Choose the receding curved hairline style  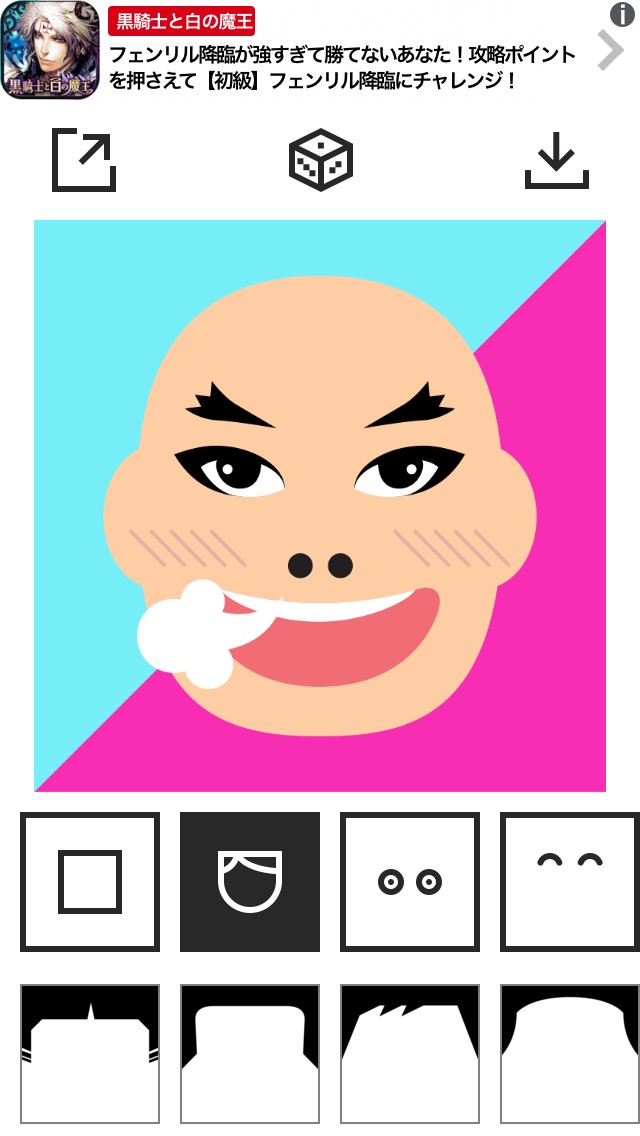click(x=569, y=1054)
